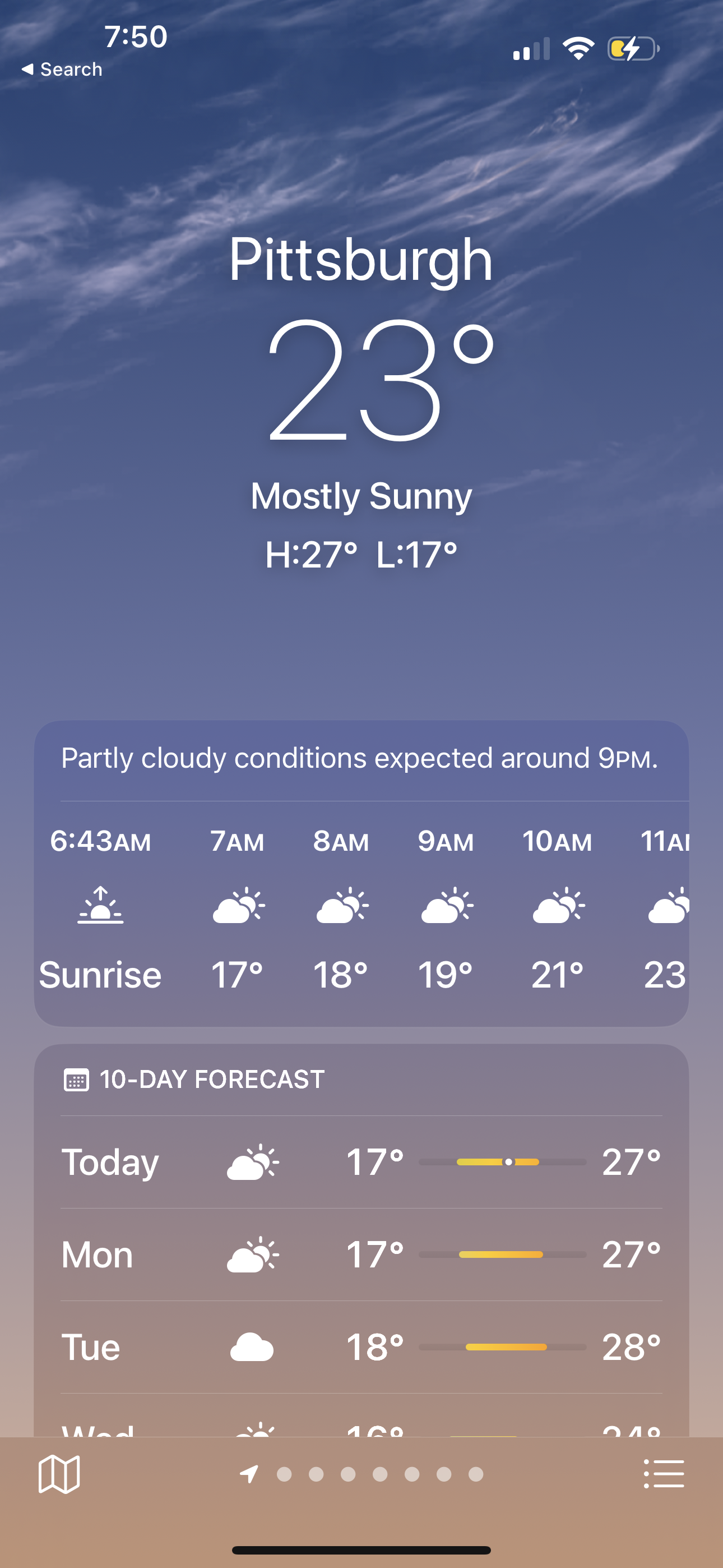Image resolution: width=723 pixels, height=1568 pixels.
Task: Tap the Mostly Sunny condition label
Action: click(361, 496)
